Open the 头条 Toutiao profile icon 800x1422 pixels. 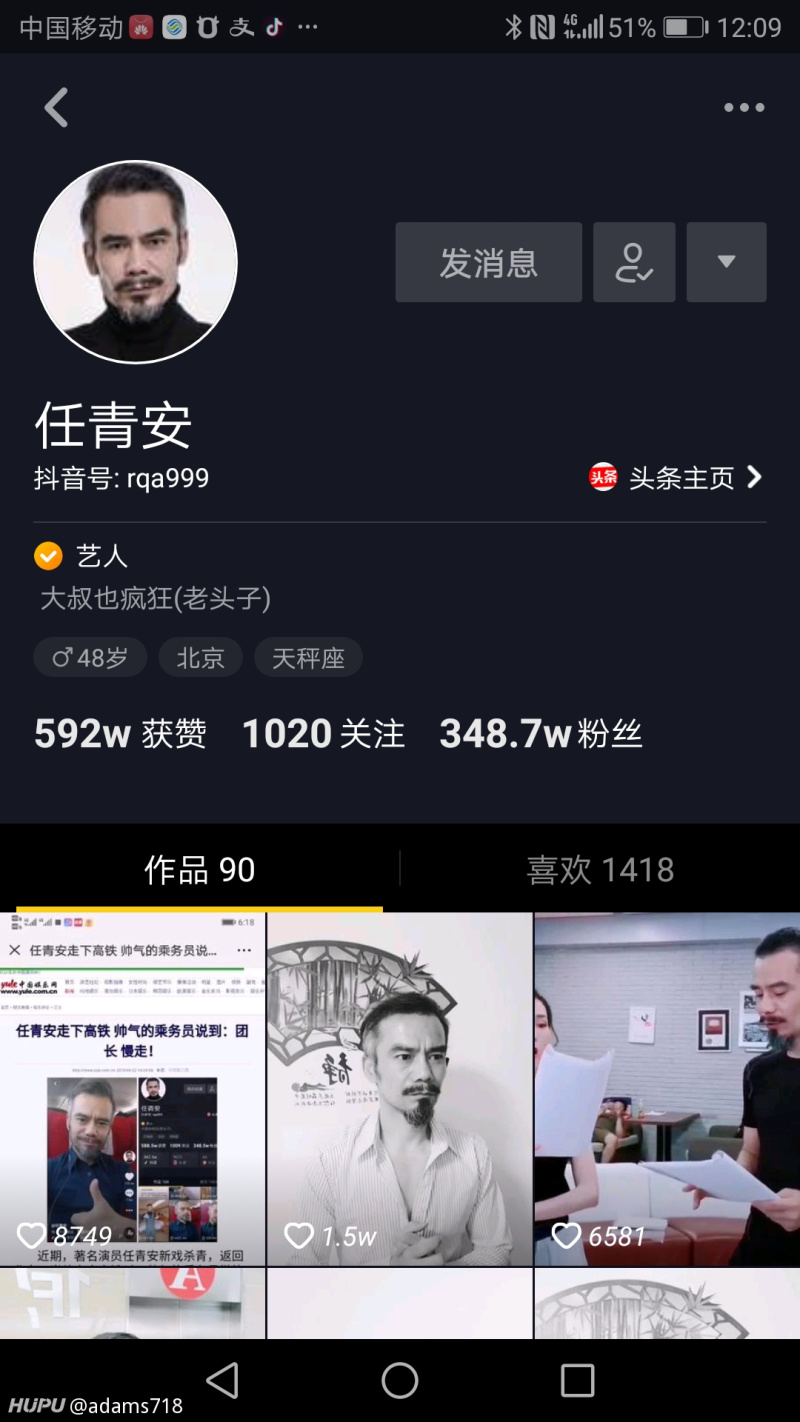tap(602, 477)
